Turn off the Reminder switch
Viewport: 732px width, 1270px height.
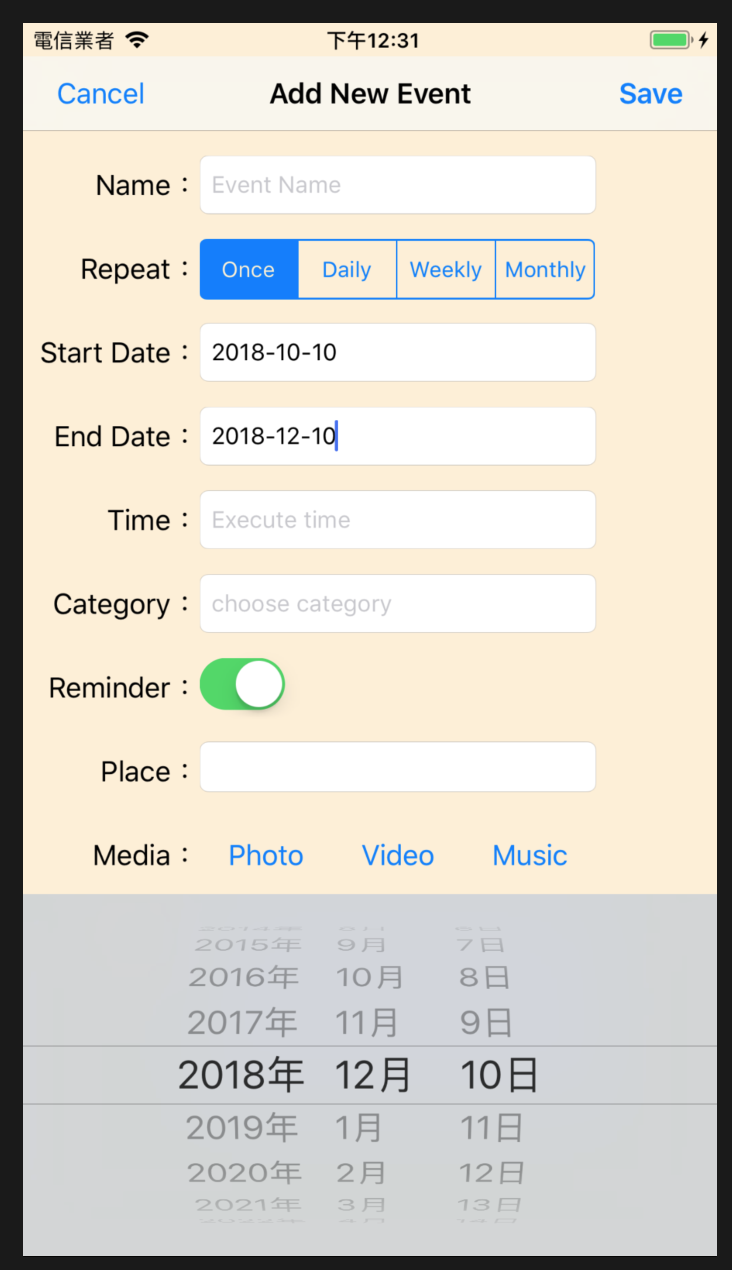click(243, 685)
